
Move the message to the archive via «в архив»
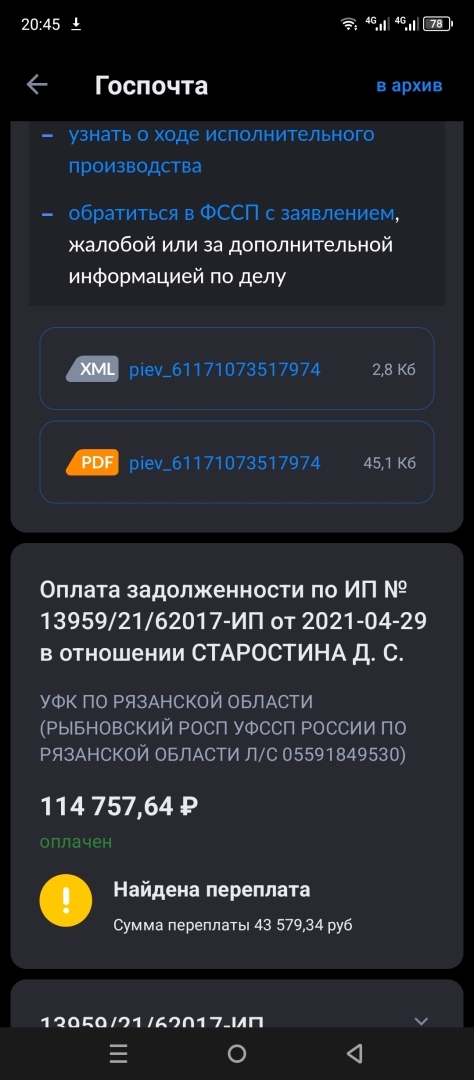pyautogui.click(x=409, y=86)
